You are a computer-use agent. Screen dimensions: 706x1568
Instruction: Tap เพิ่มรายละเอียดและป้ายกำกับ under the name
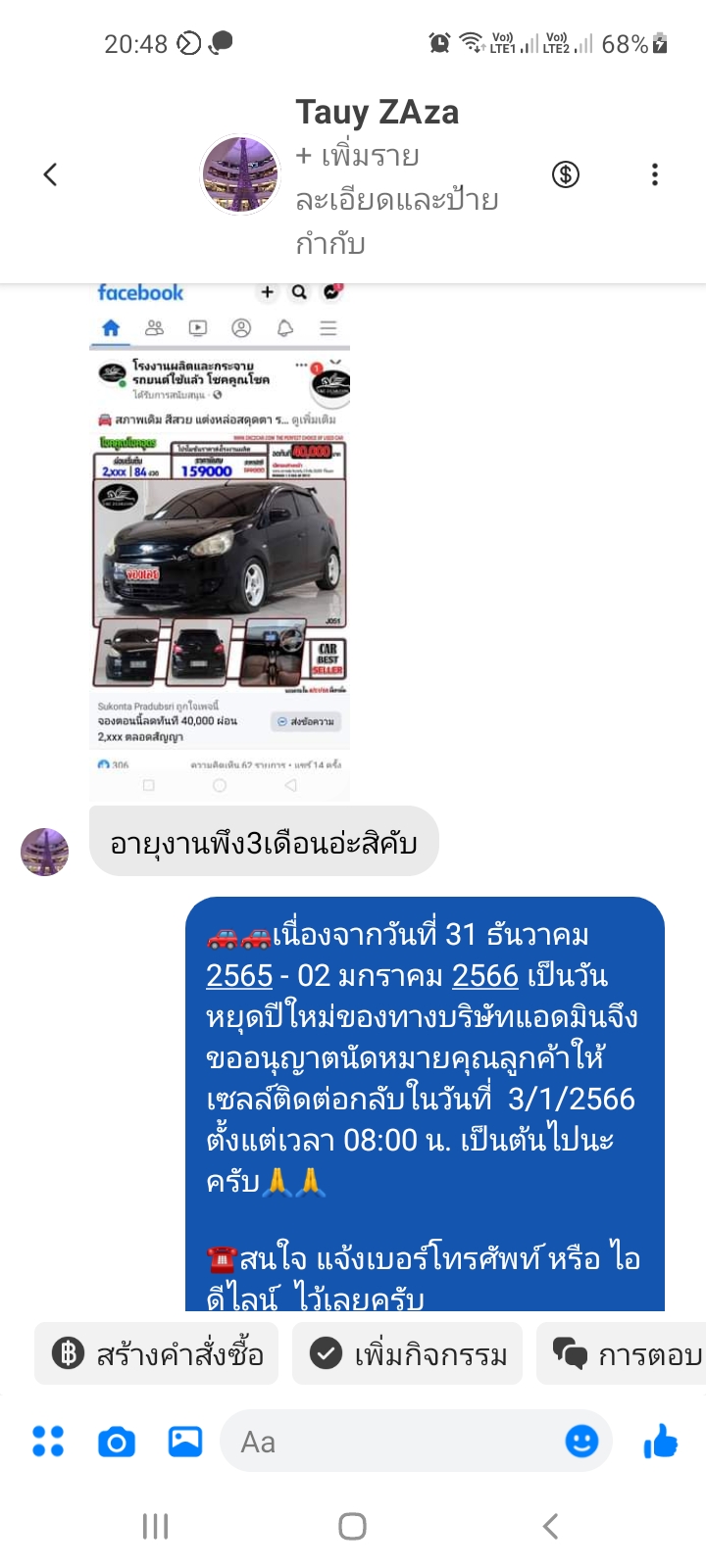(x=397, y=199)
